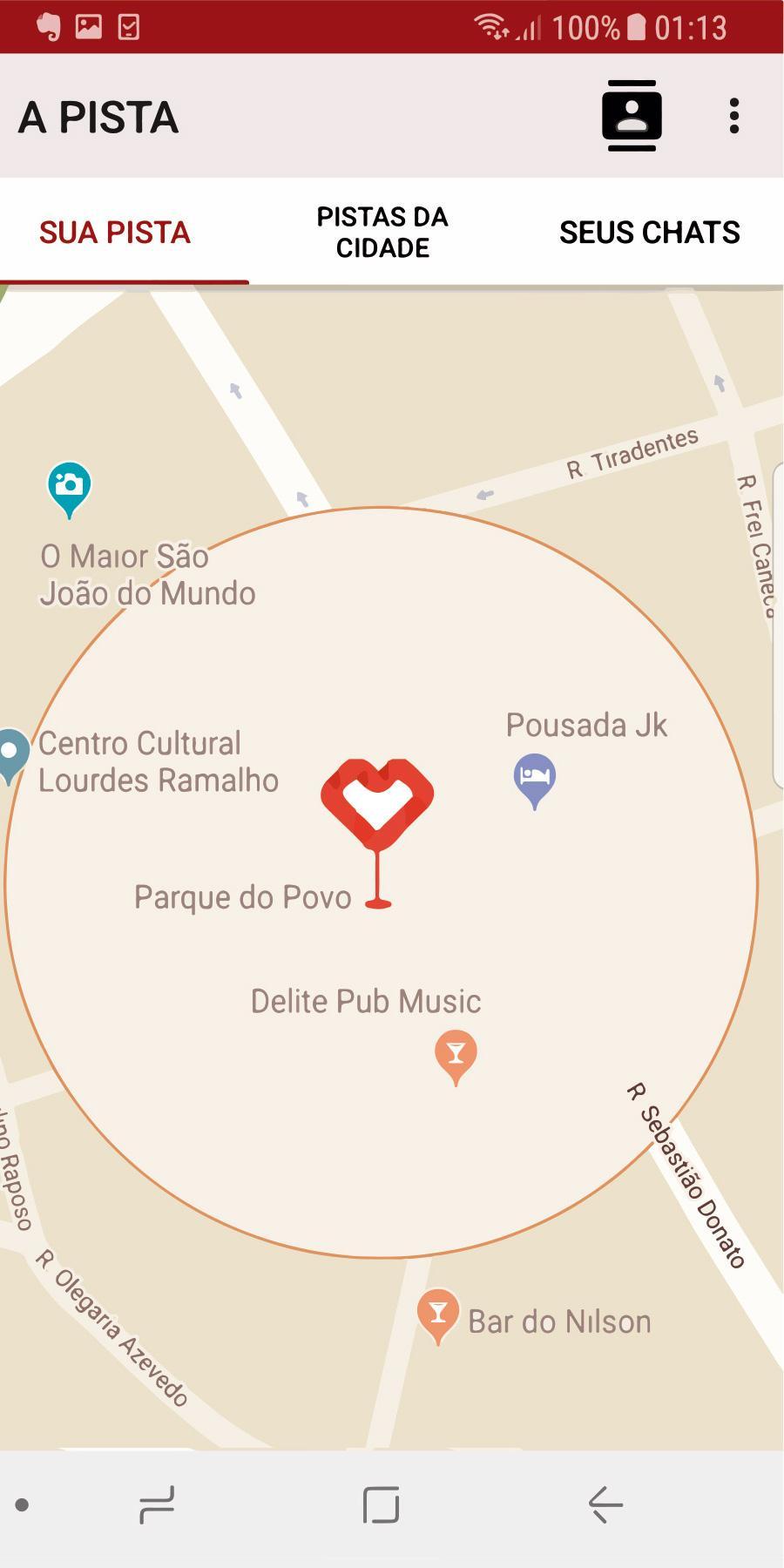Select the O Maior São João pin
784x1568 pixels.
69,487
